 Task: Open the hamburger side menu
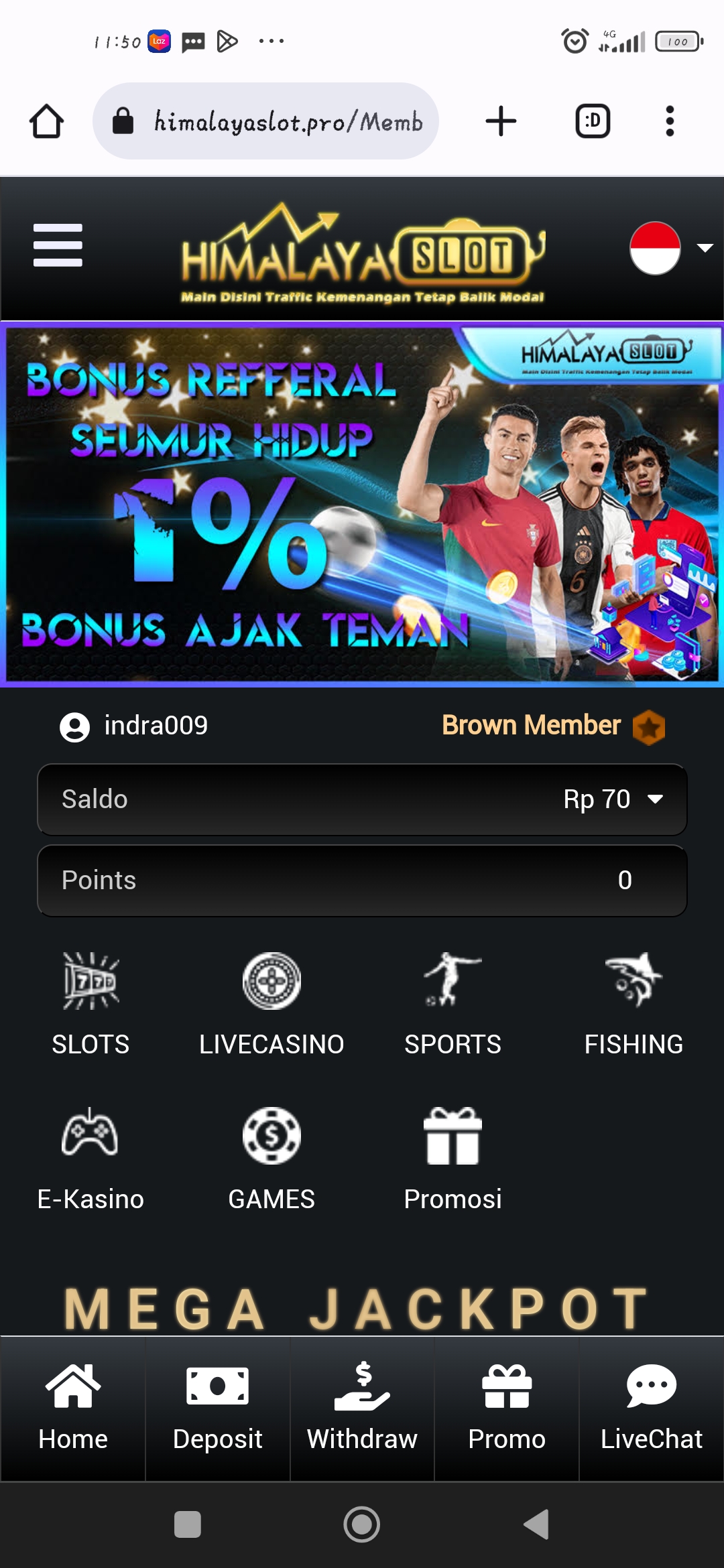coord(58,245)
